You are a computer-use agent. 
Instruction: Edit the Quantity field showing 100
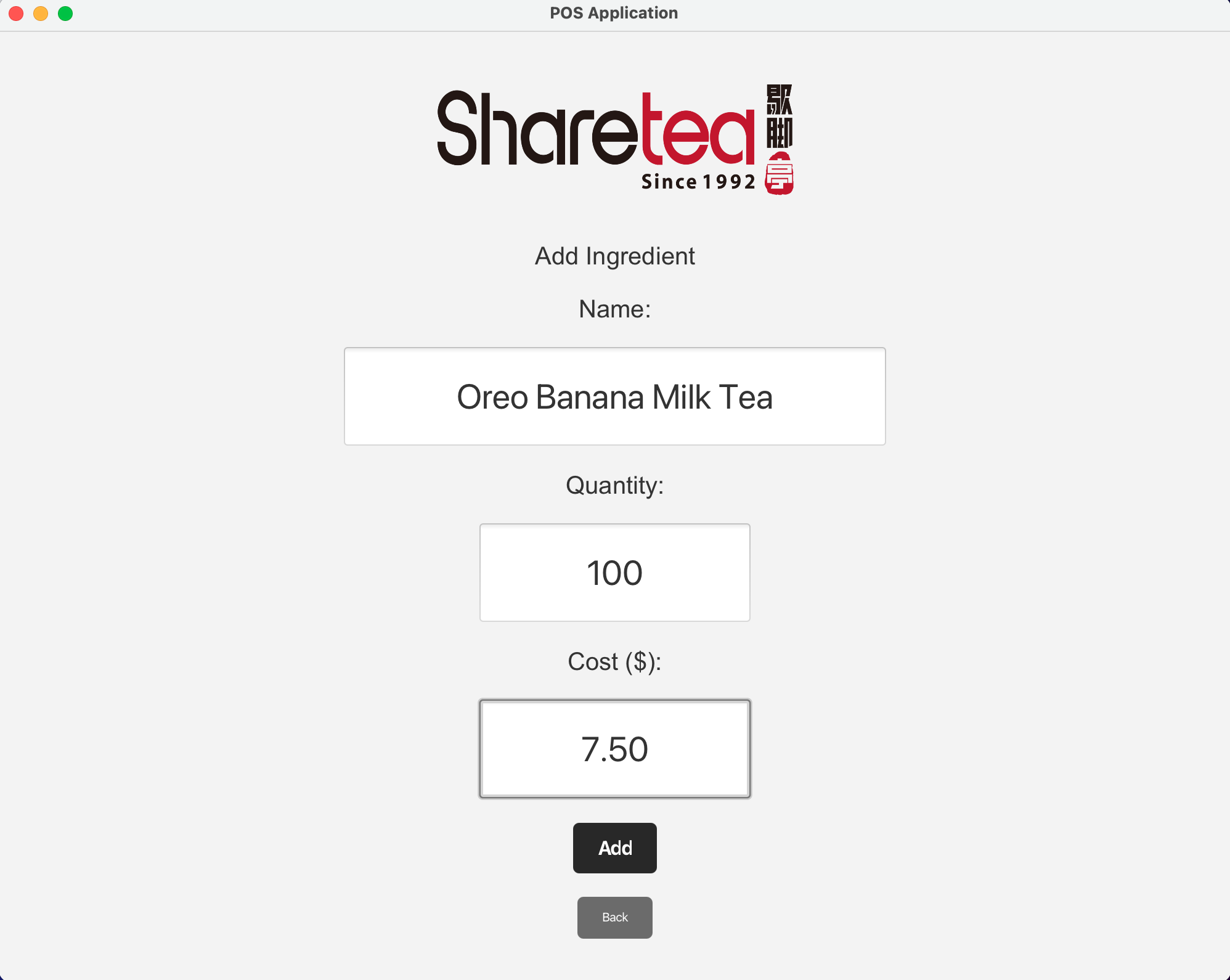pos(614,573)
